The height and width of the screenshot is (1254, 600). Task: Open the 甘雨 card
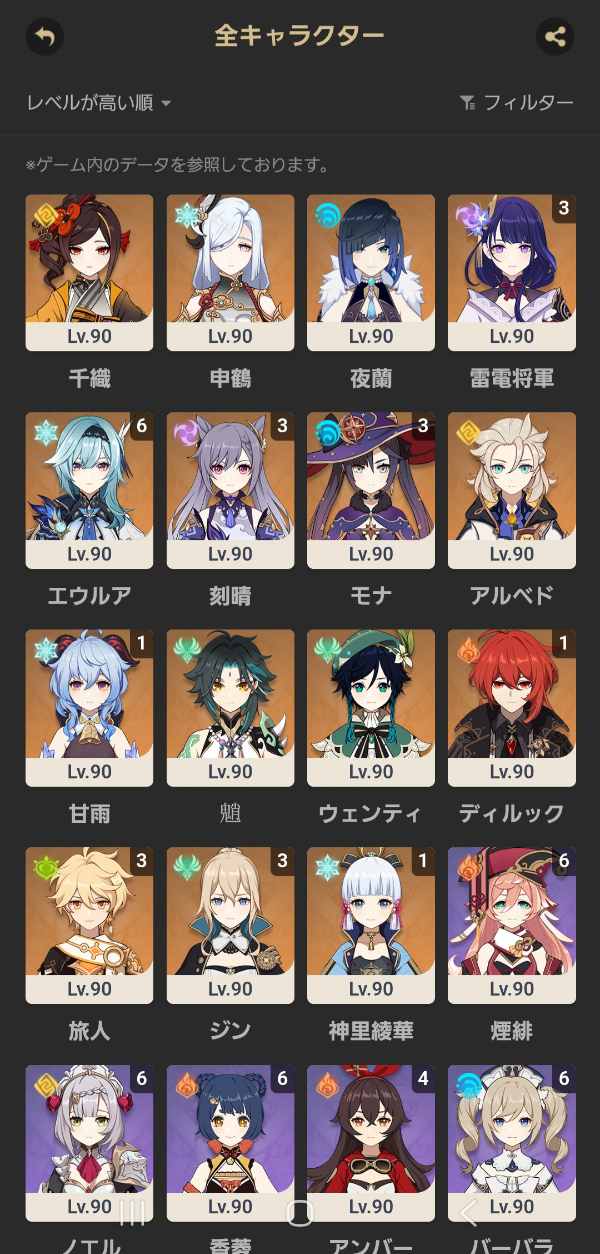pos(89,707)
